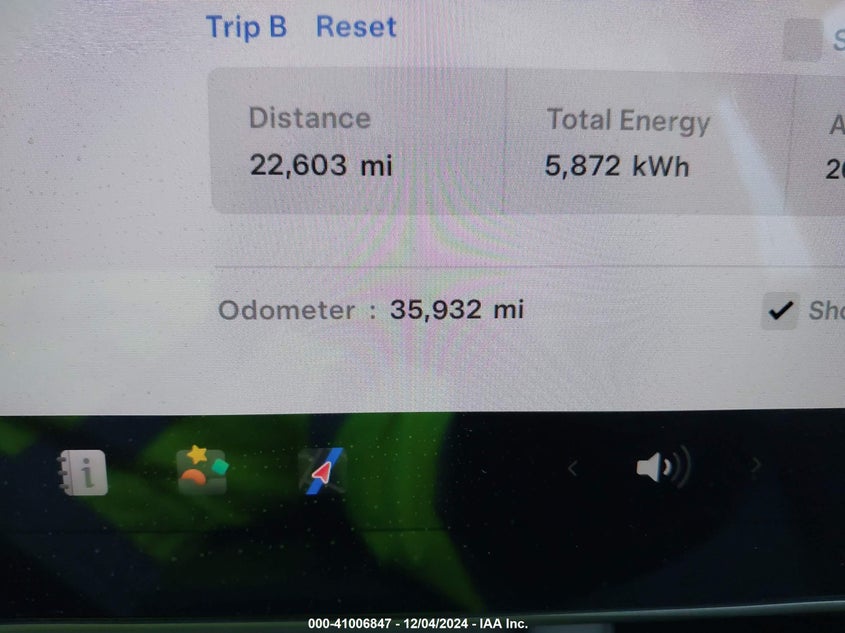Uncheck the checked Show checkbox beside the odometer
This screenshot has width=845, height=633.
coord(780,311)
